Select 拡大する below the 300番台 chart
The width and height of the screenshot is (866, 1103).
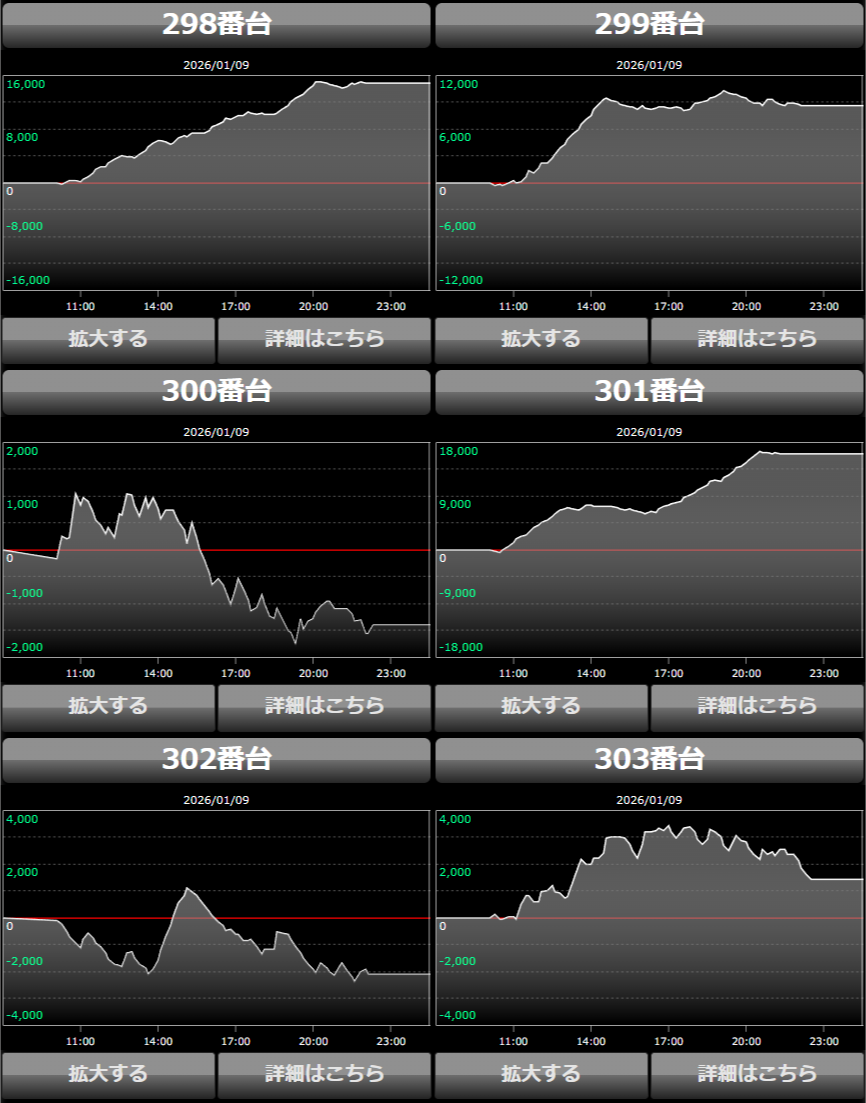click(108, 706)
